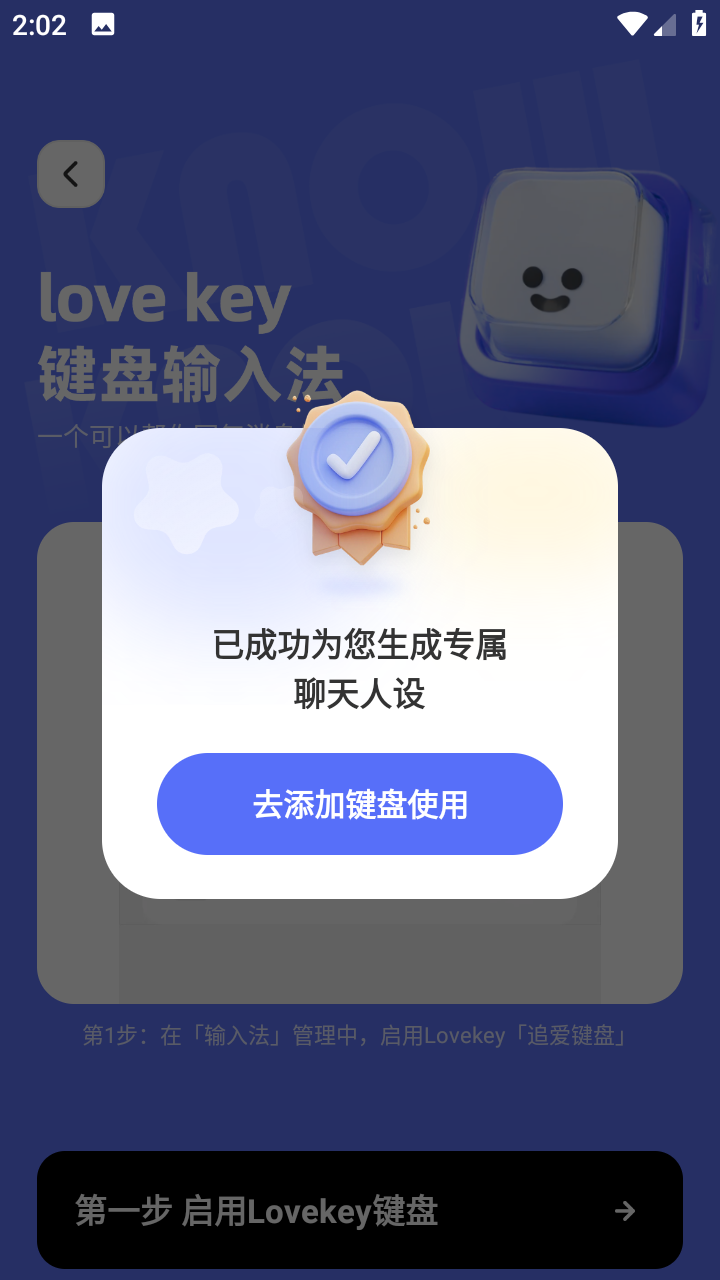
Task: Tap the cellular signal icon in the status bar
Action: [x=663, y=25]
